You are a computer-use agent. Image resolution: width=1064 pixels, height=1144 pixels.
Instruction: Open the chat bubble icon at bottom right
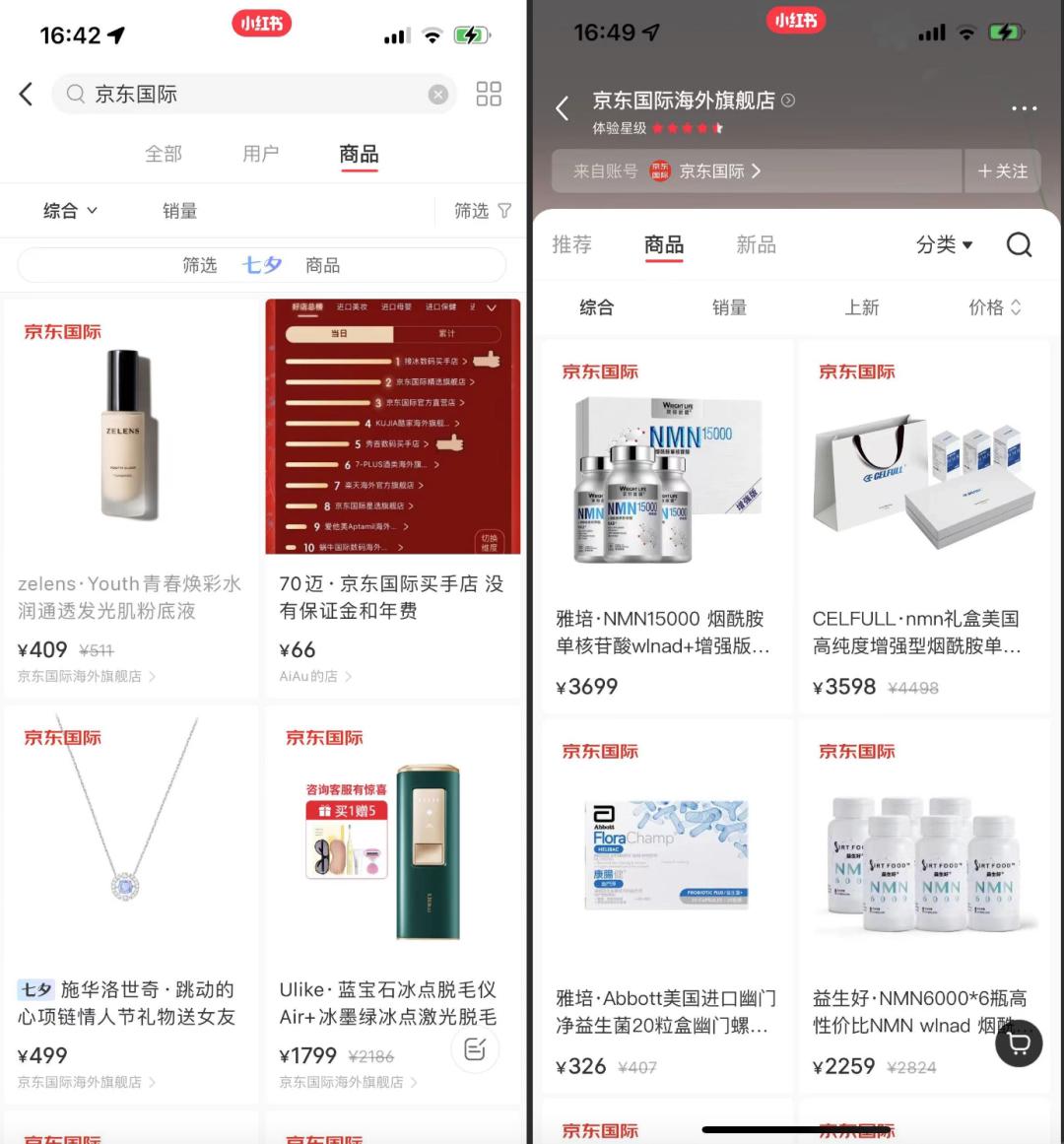pos(1019,1043)
